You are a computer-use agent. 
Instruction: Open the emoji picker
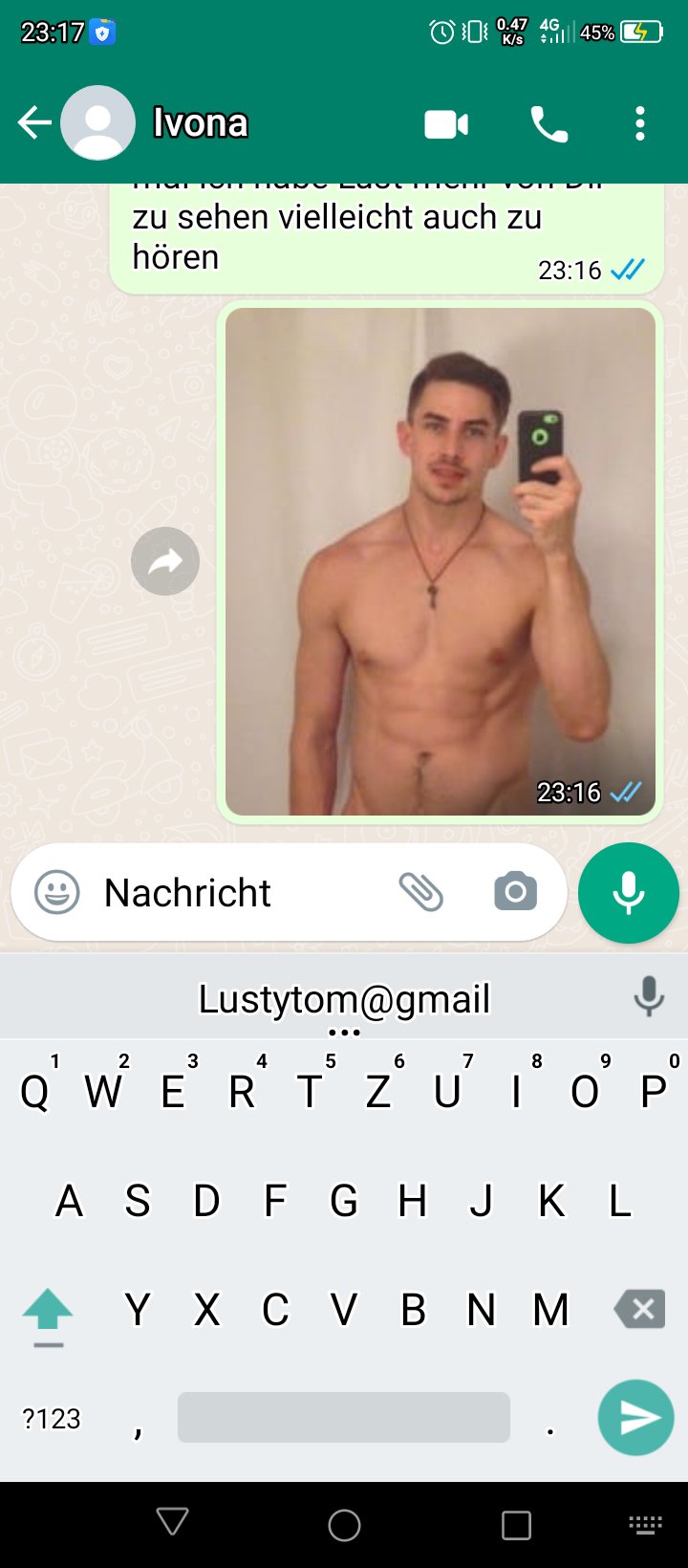pyautogui.click(x=57, y=893)
